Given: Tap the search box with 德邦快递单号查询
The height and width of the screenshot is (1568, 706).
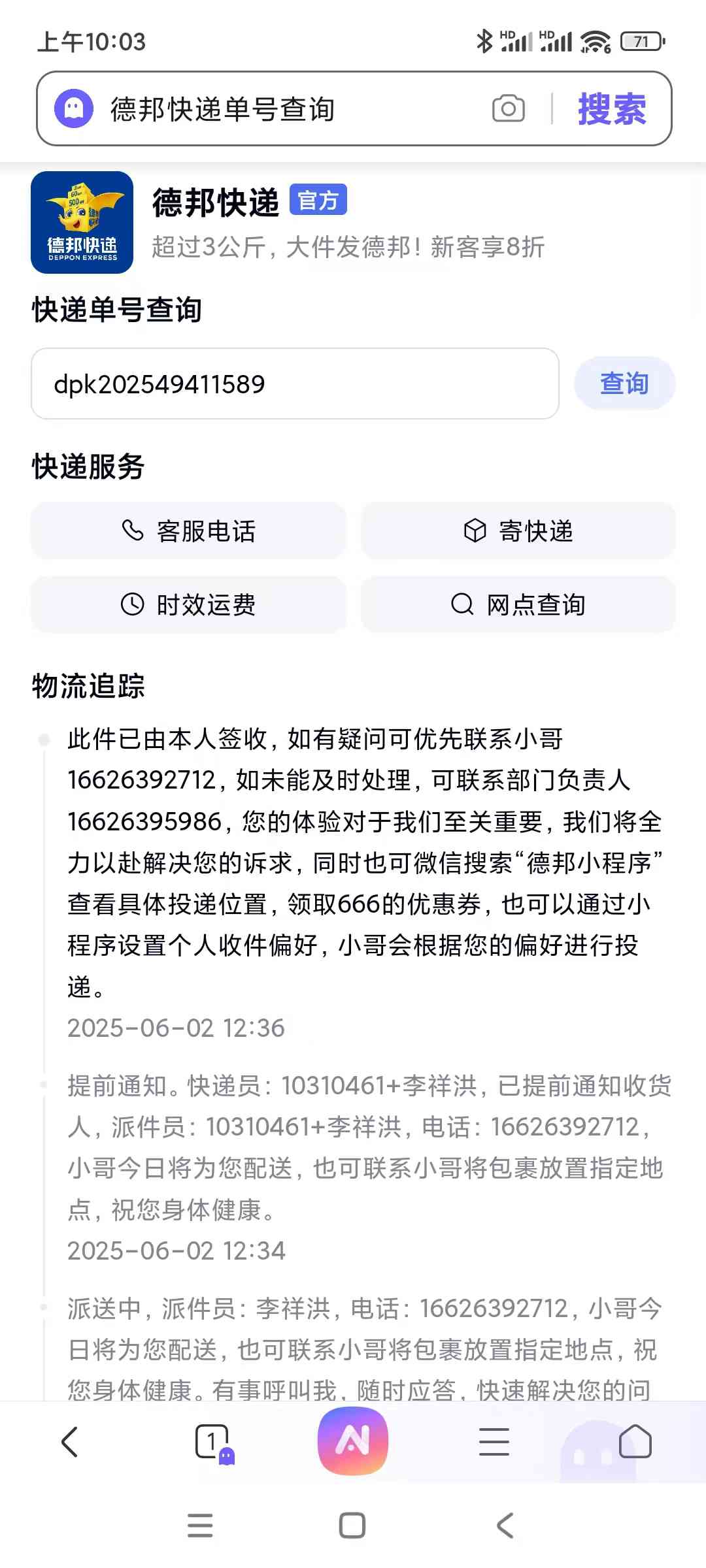Looking at the screenshot, I should [288, 108].
